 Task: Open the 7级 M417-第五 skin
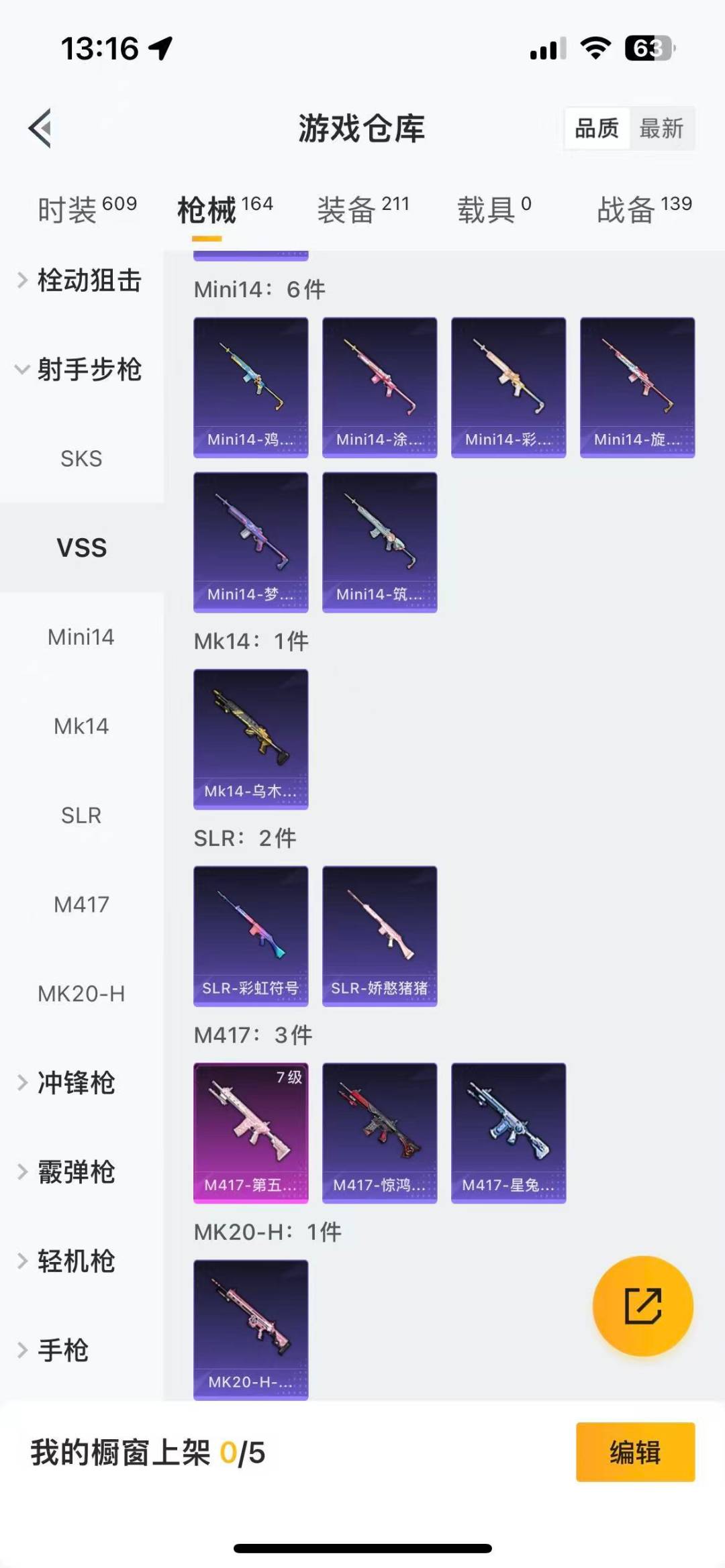(x=250, y=1133)
